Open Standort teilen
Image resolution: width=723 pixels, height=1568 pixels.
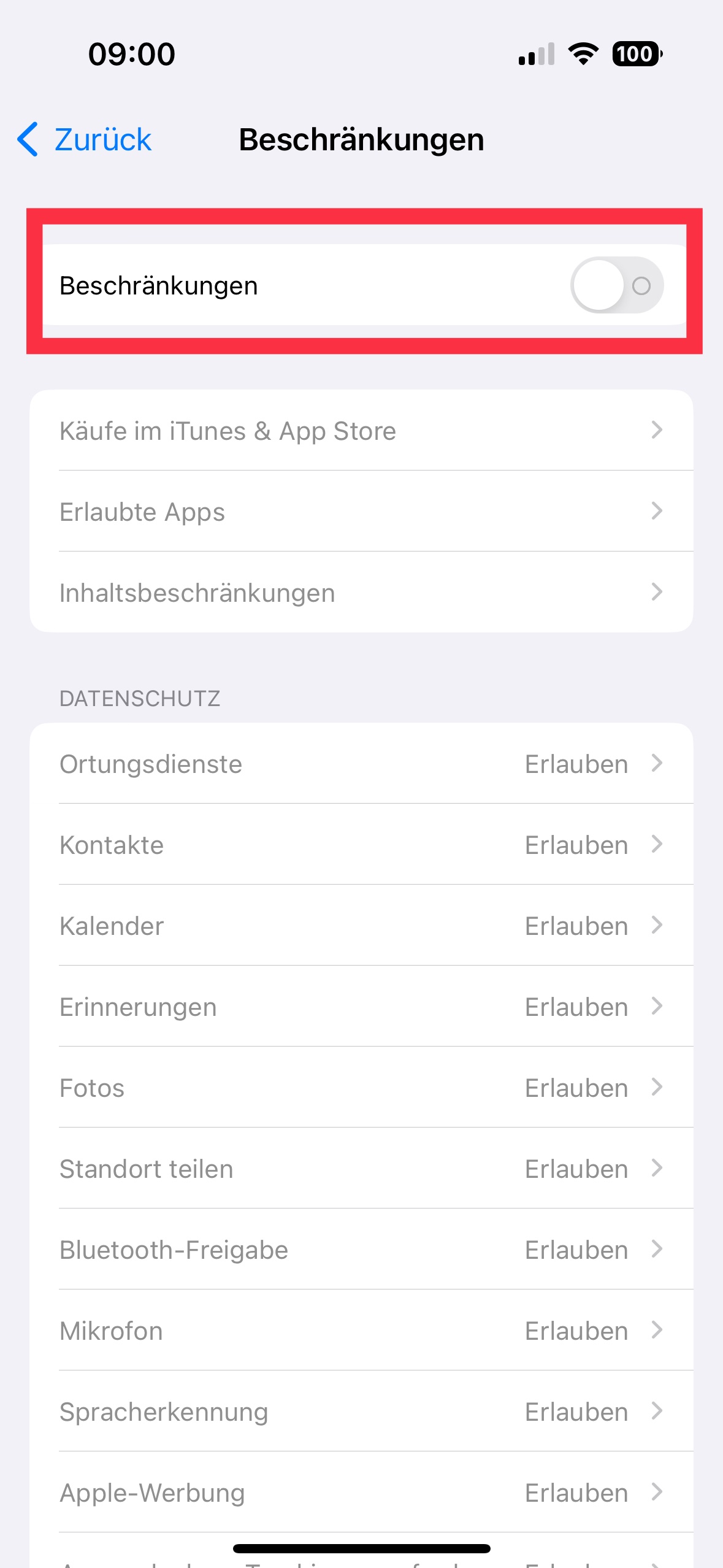point(361,1169)
